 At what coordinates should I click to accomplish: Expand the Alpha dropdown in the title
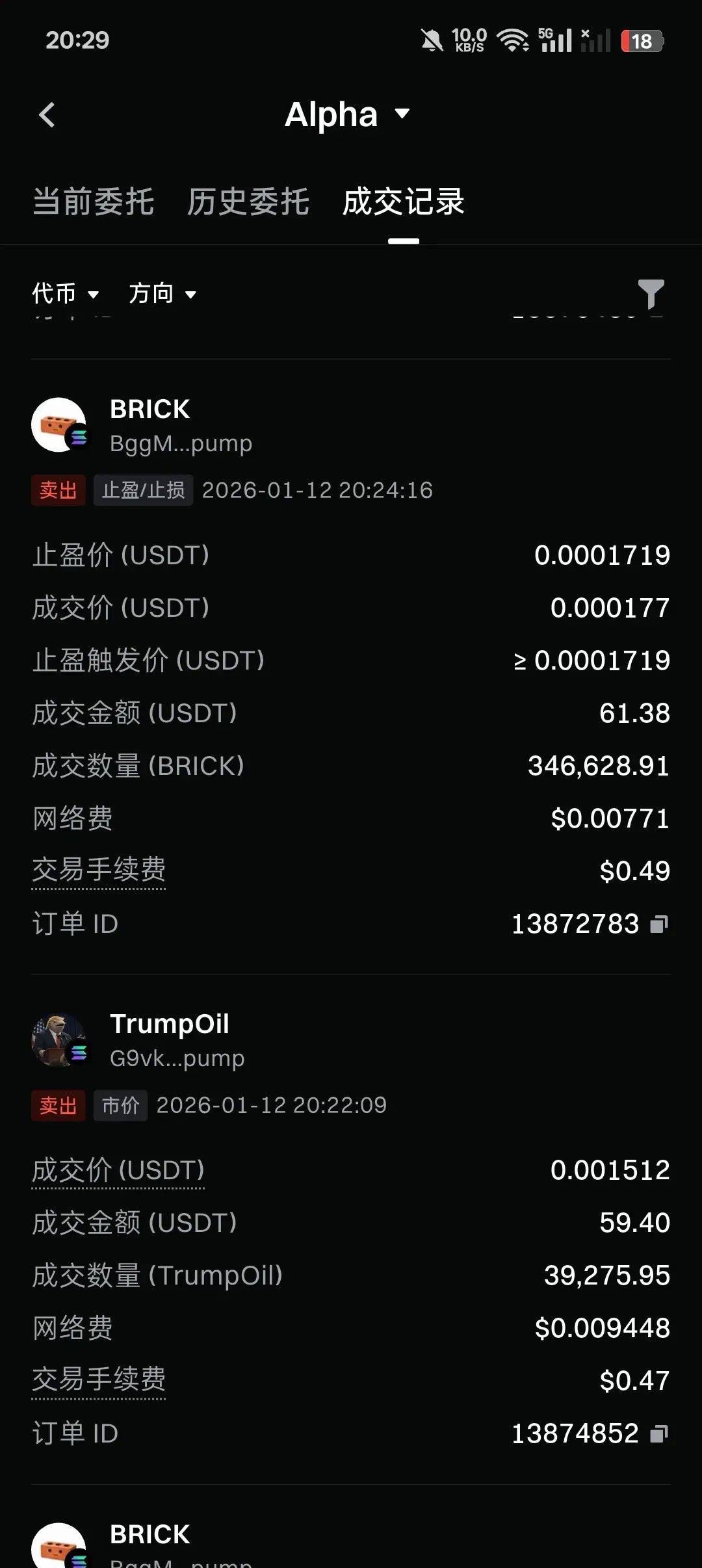(348, 115)
